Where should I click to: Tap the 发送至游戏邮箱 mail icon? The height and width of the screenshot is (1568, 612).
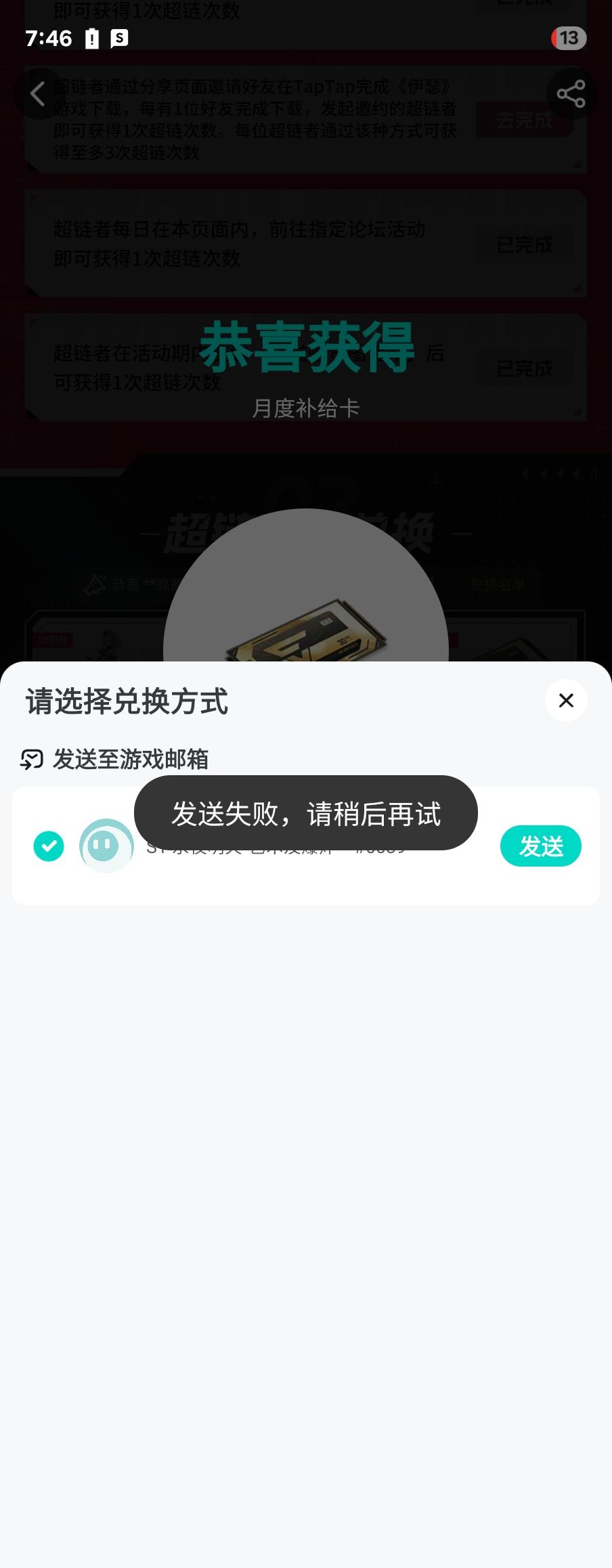30,760
